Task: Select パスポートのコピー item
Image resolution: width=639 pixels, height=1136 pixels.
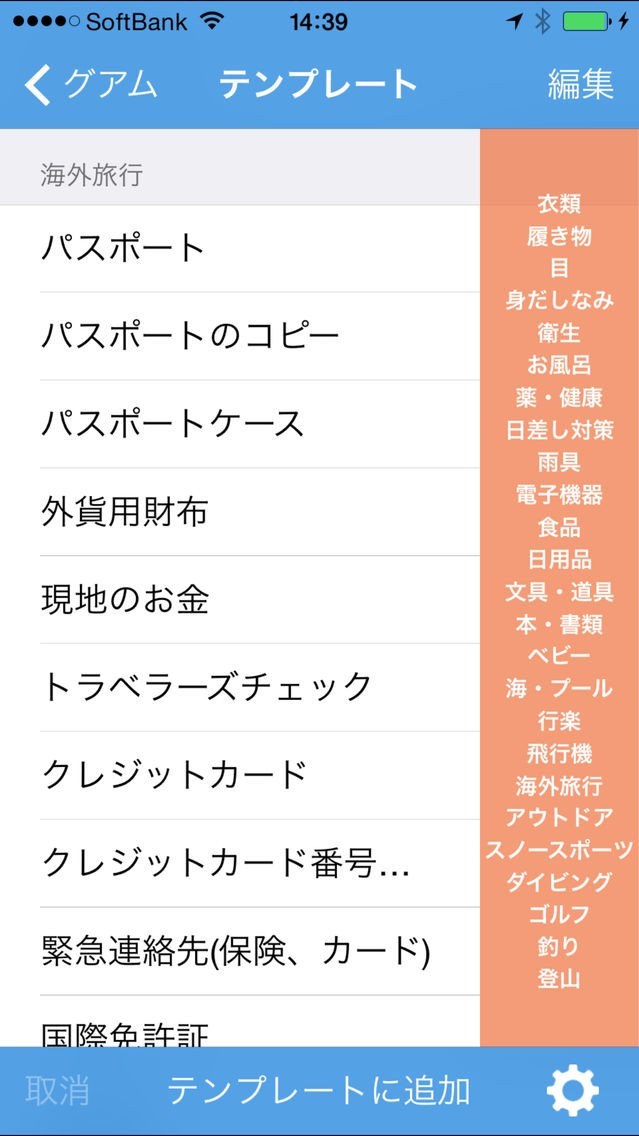Action: [x=240, y=336]
